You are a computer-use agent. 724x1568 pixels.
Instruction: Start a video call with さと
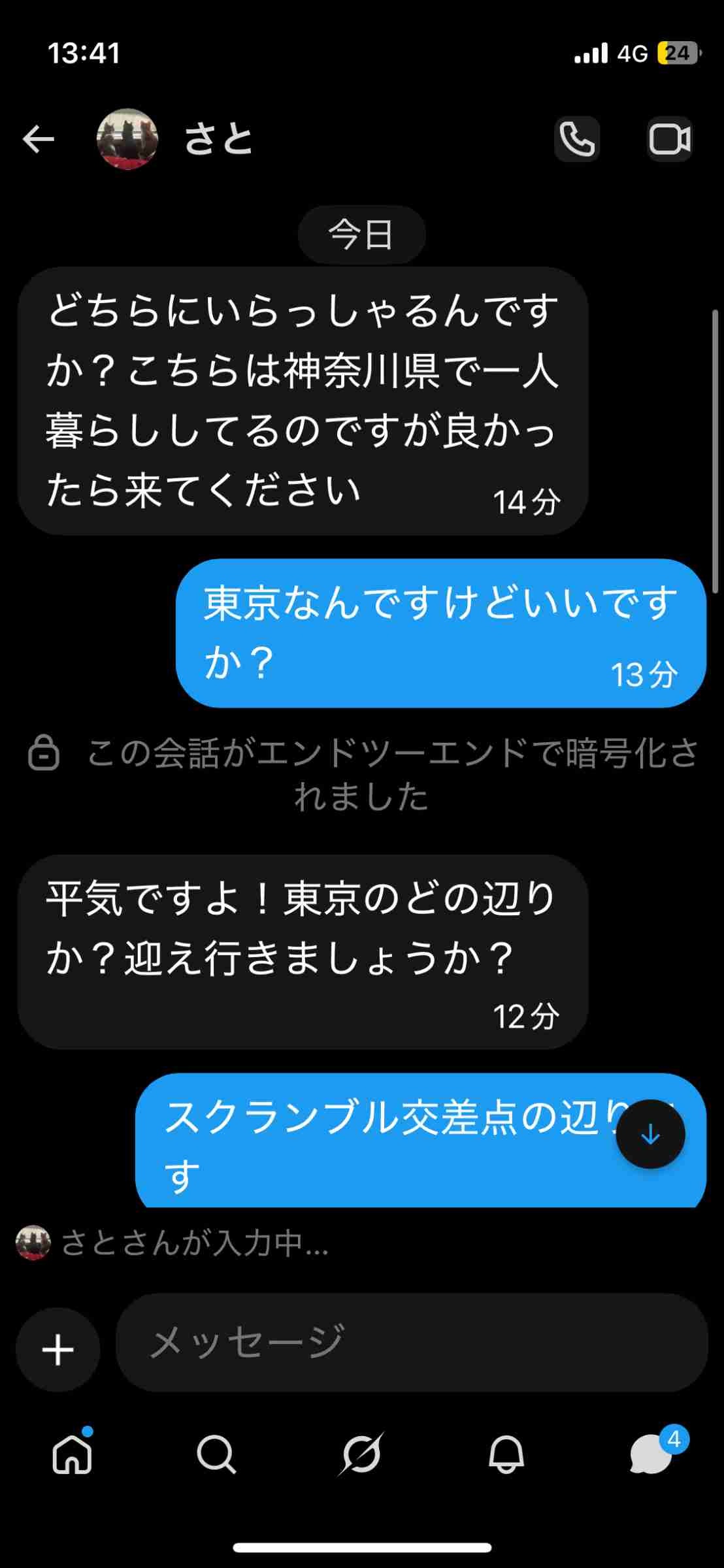(x=669, y=139)
